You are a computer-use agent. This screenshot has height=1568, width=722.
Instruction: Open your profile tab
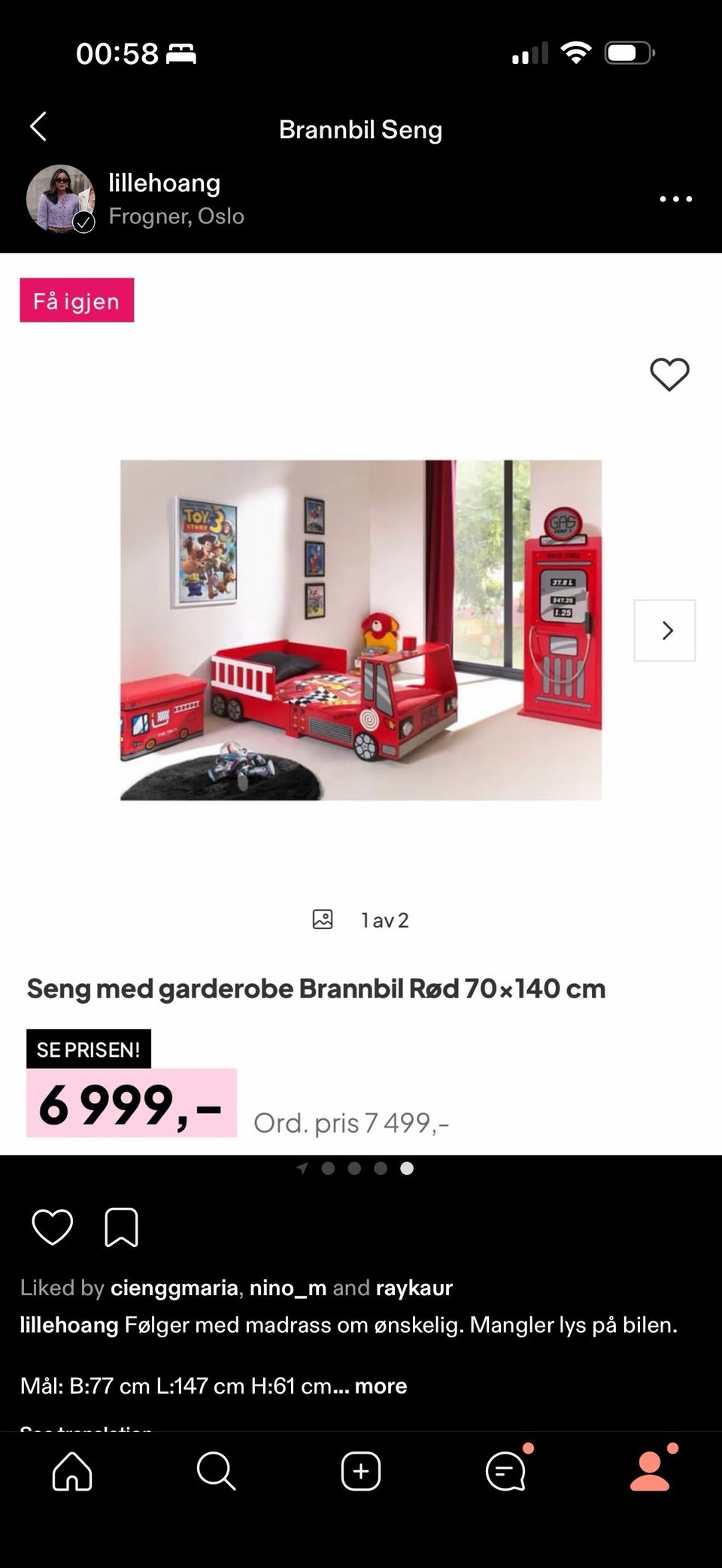pos(648,1473)
